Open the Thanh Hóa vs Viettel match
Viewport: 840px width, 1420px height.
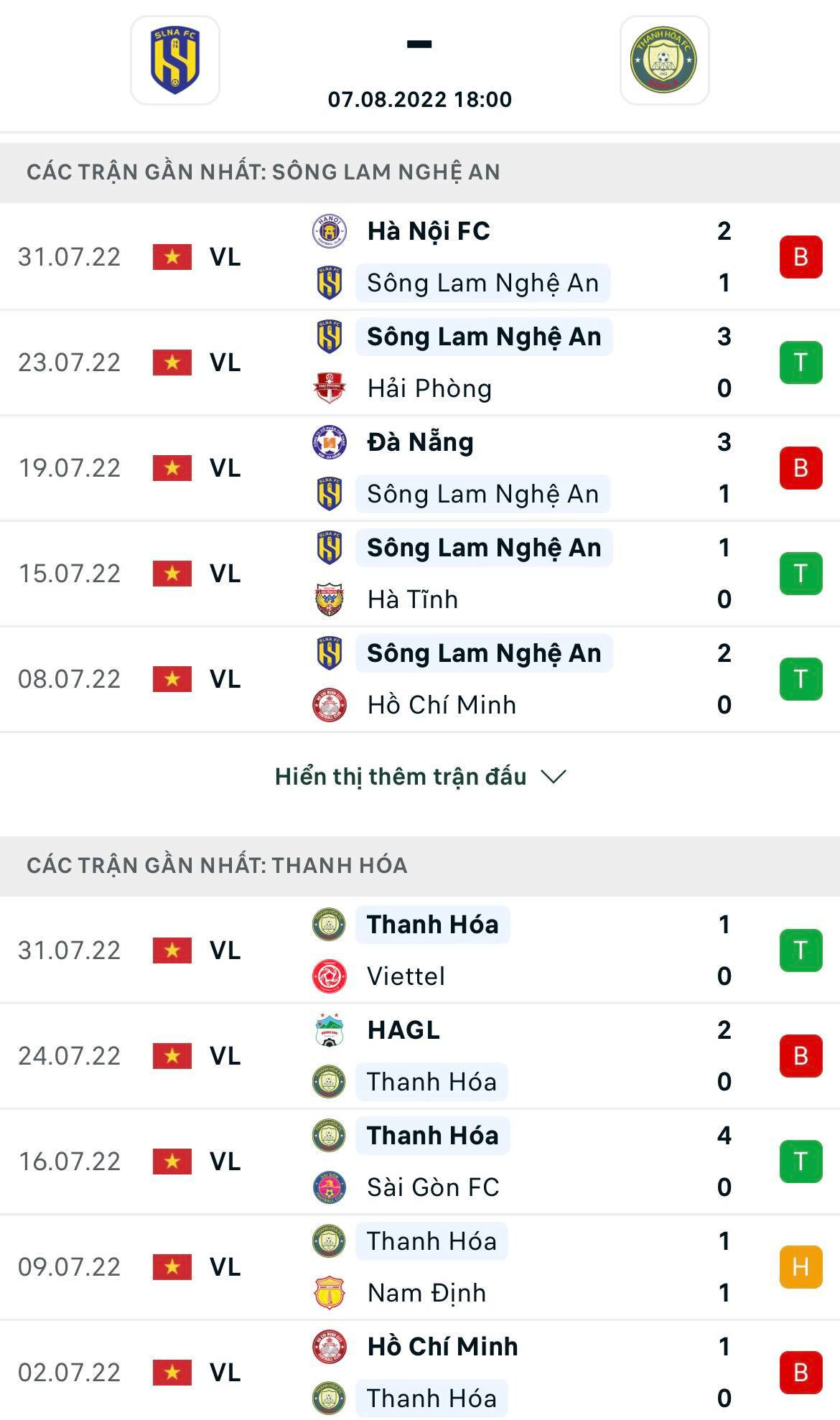[419, 950]
